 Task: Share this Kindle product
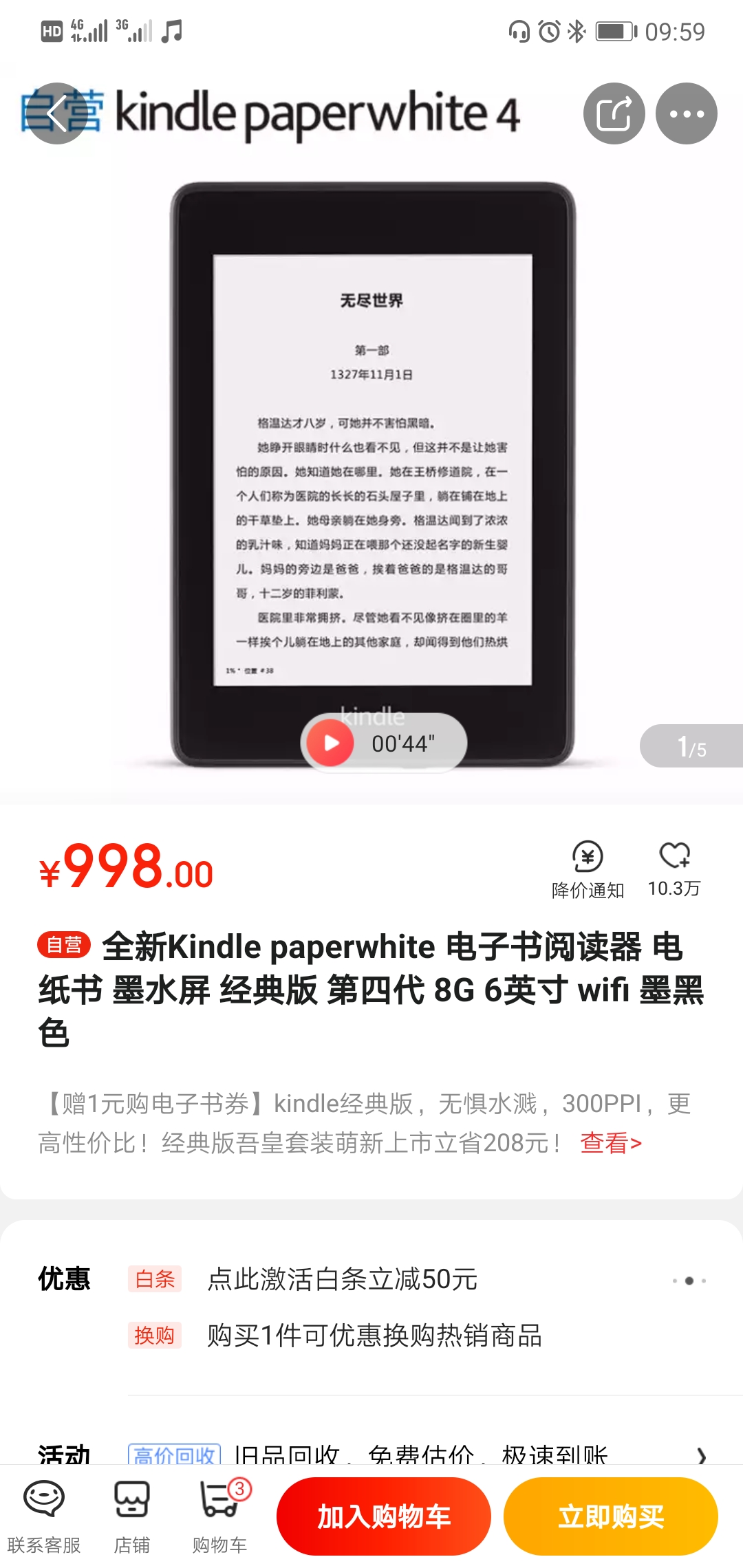coord(614,113)
